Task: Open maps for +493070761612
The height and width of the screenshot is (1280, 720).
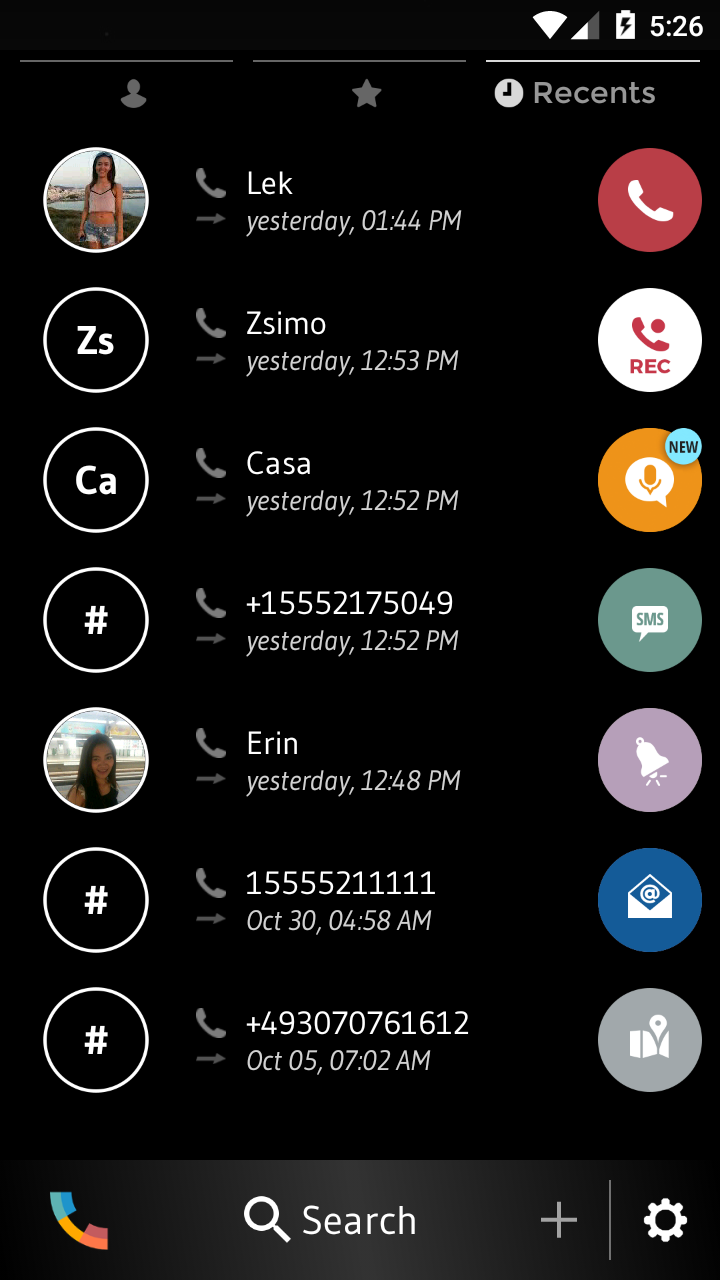Action: pyautogui.click(x=649, y=1039)
